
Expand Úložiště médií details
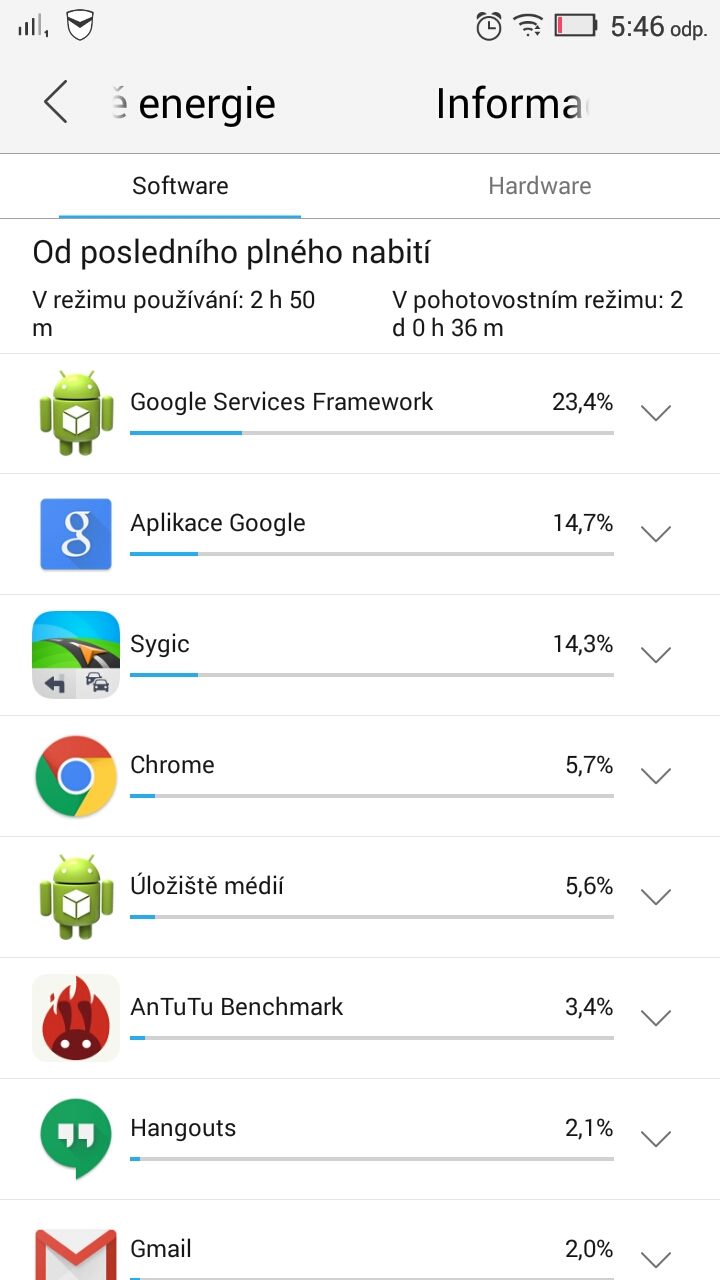tap(655, 897)
